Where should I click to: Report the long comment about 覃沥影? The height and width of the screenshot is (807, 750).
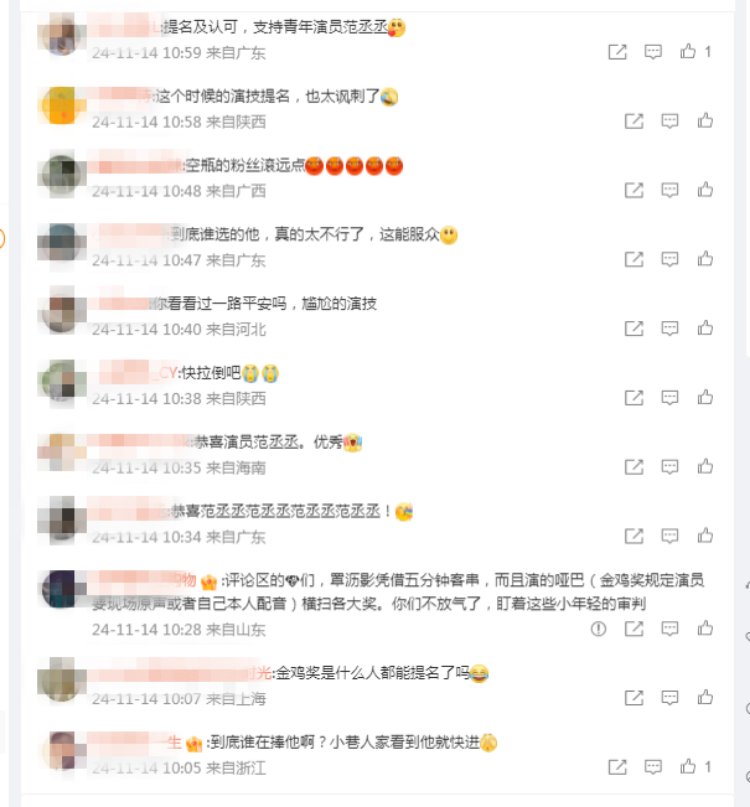point(599,629)
